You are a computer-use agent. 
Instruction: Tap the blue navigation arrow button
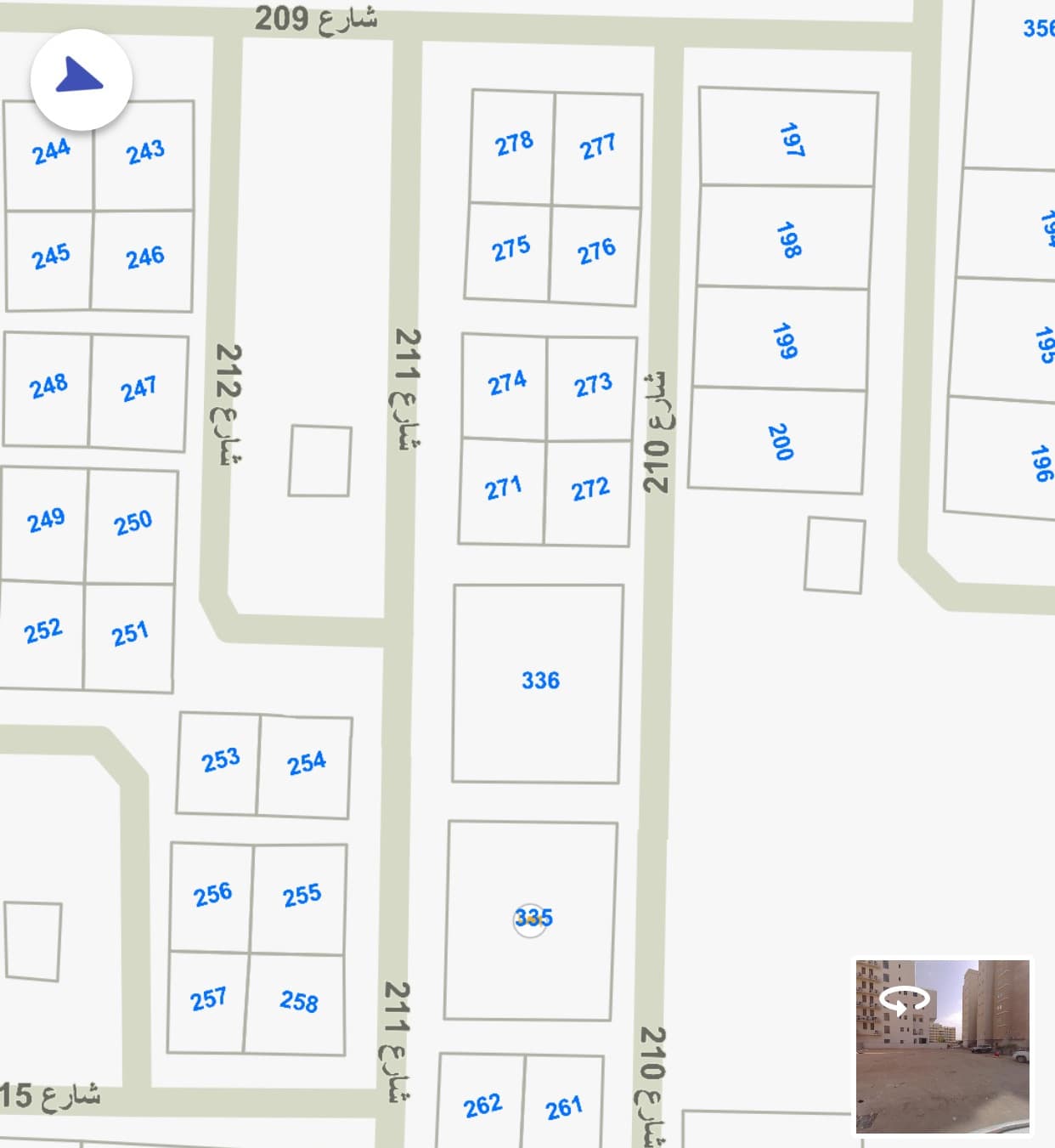pos(81,79)
